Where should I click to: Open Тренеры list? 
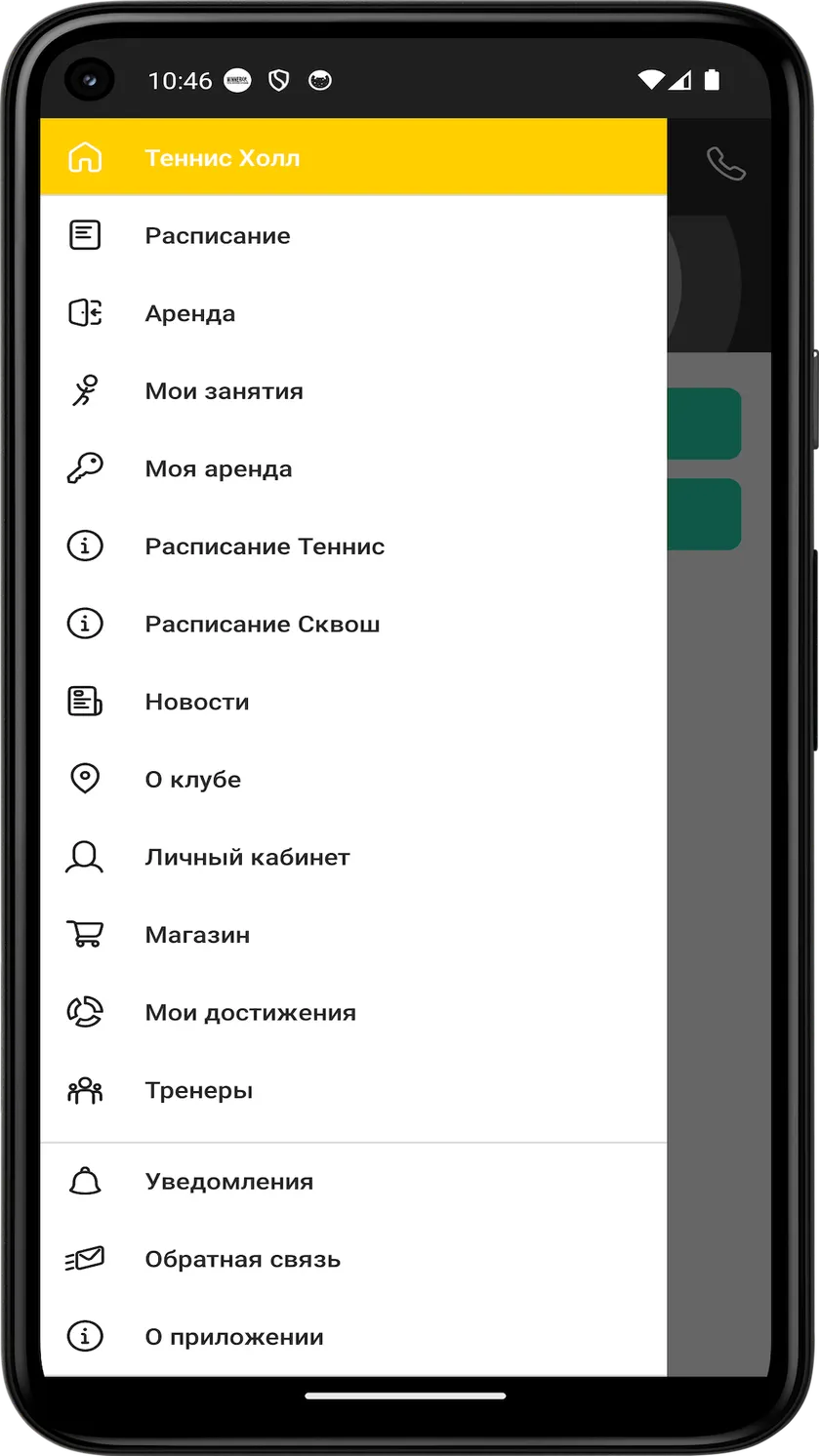(x=353, y=1090)
